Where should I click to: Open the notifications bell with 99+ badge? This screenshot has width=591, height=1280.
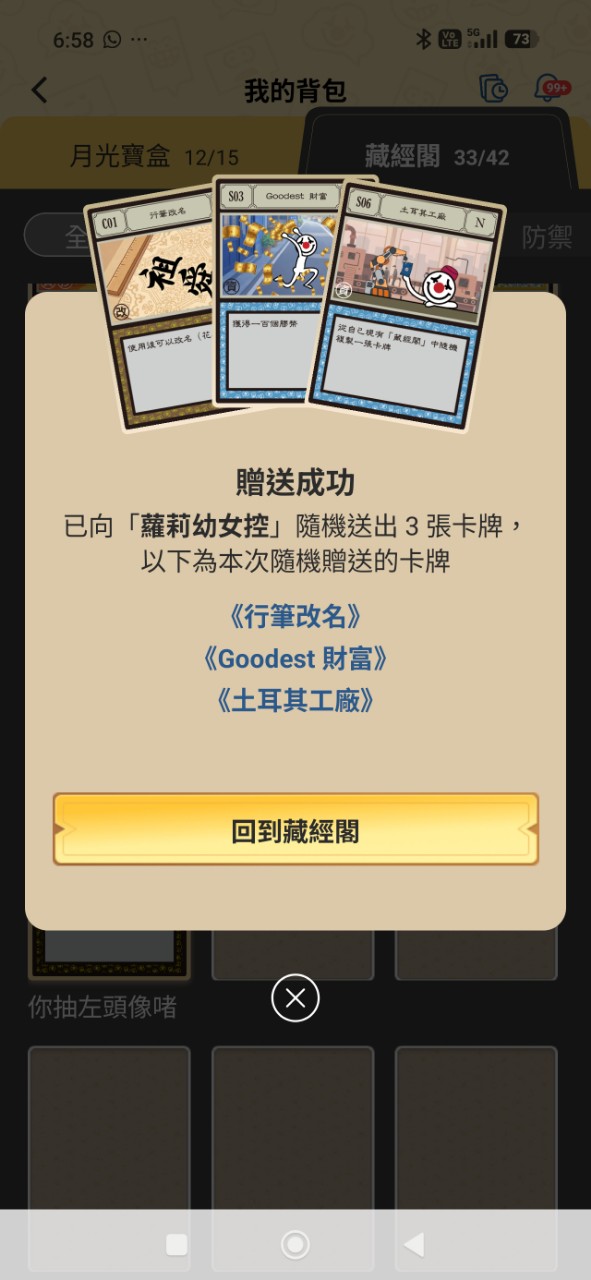(551, 89)
